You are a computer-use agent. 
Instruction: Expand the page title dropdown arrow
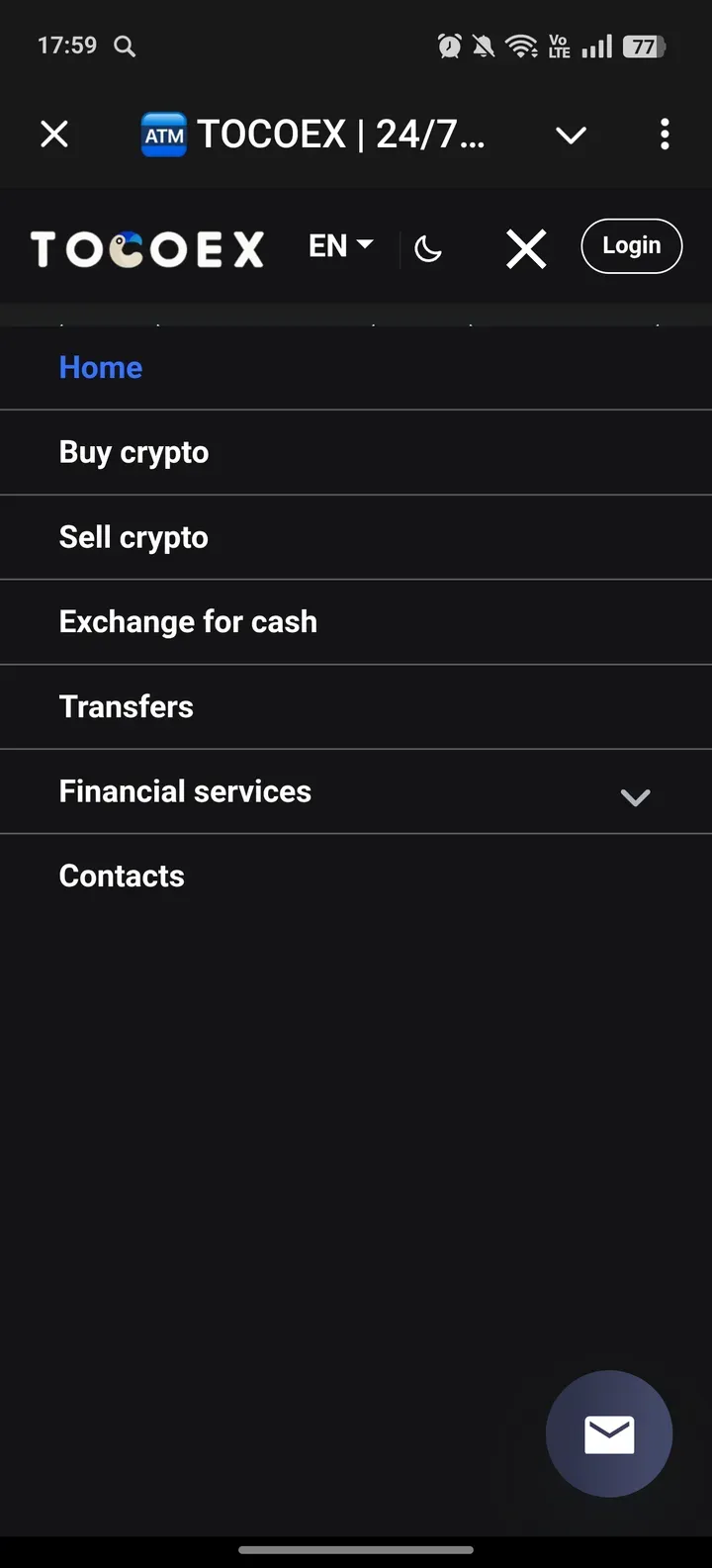pyautogui.click(x=571, y=135)
